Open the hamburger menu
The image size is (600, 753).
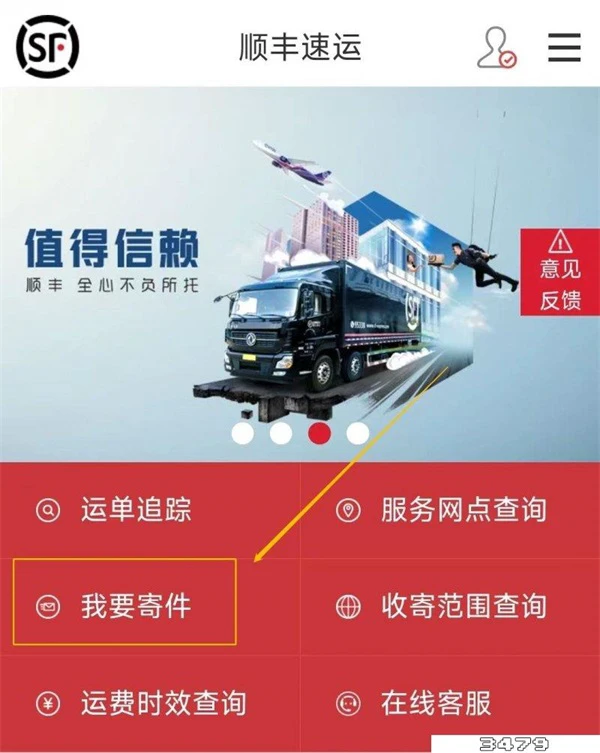coord(564,47)
